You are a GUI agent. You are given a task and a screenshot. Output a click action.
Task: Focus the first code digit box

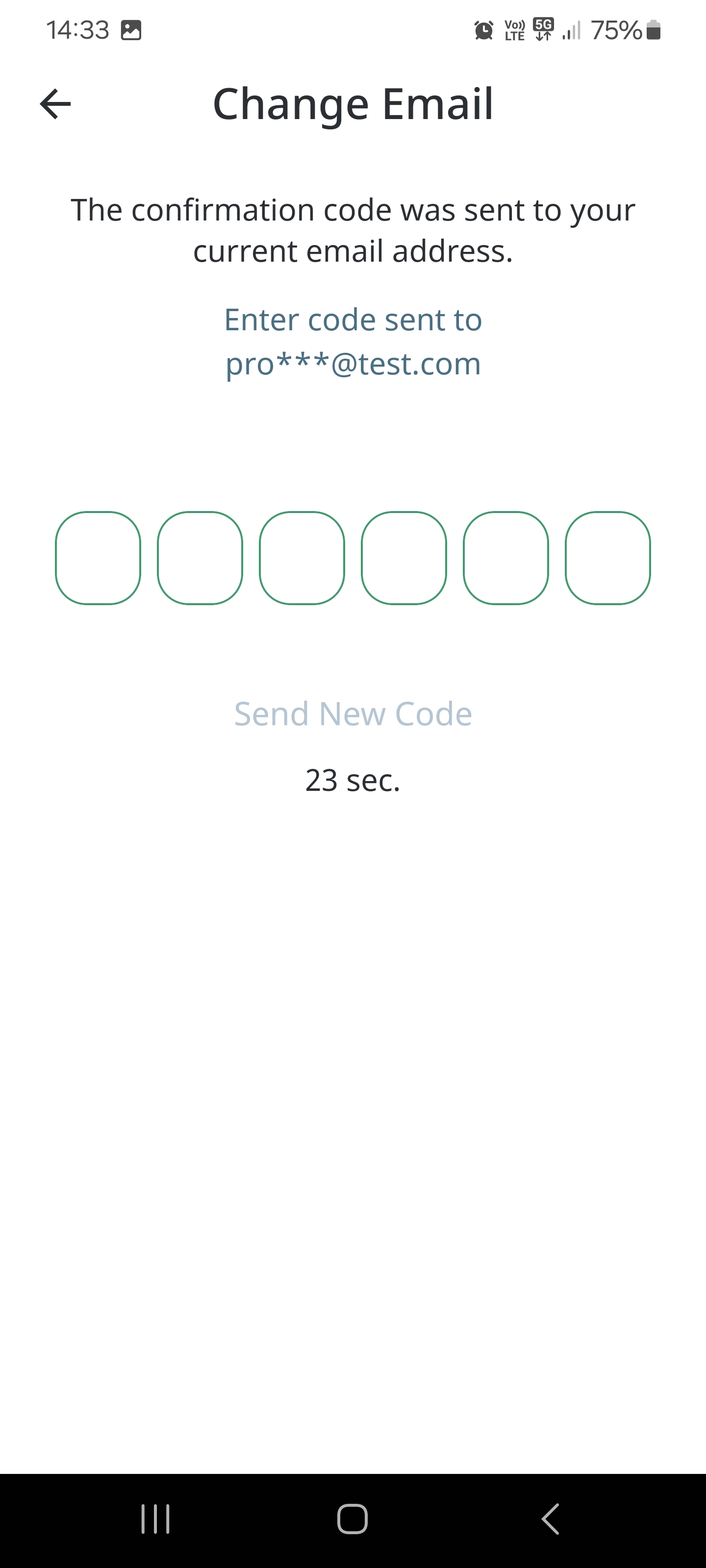98,558
